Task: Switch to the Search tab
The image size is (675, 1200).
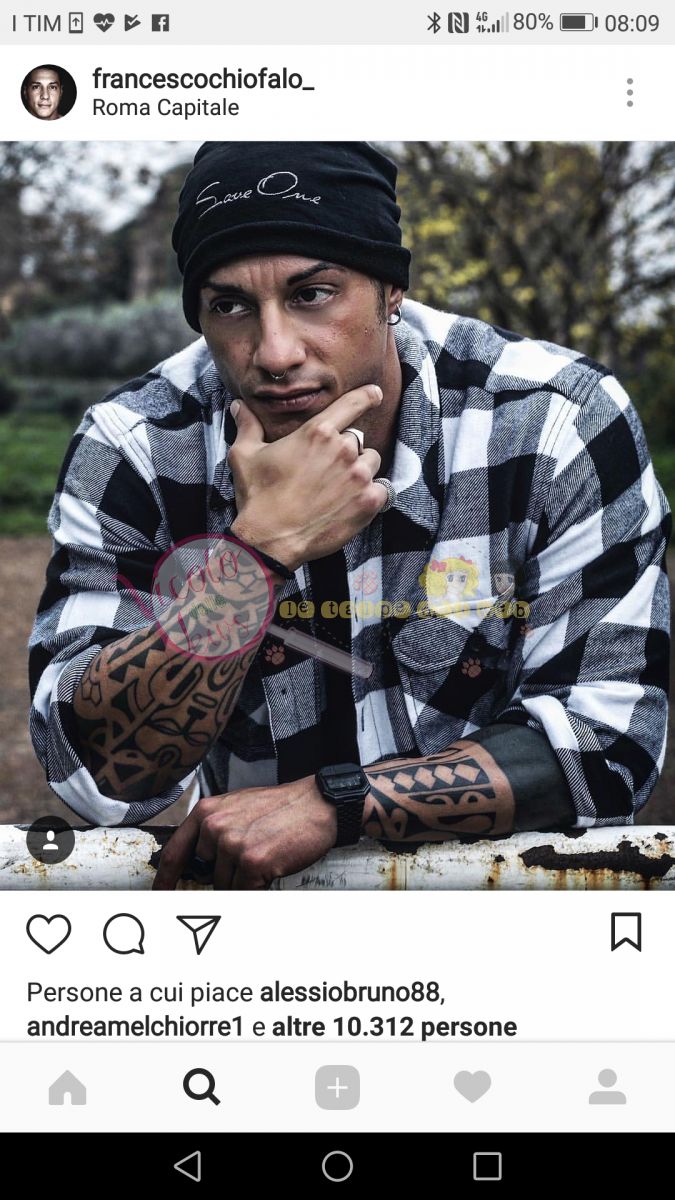Action: pos(201,1087)
